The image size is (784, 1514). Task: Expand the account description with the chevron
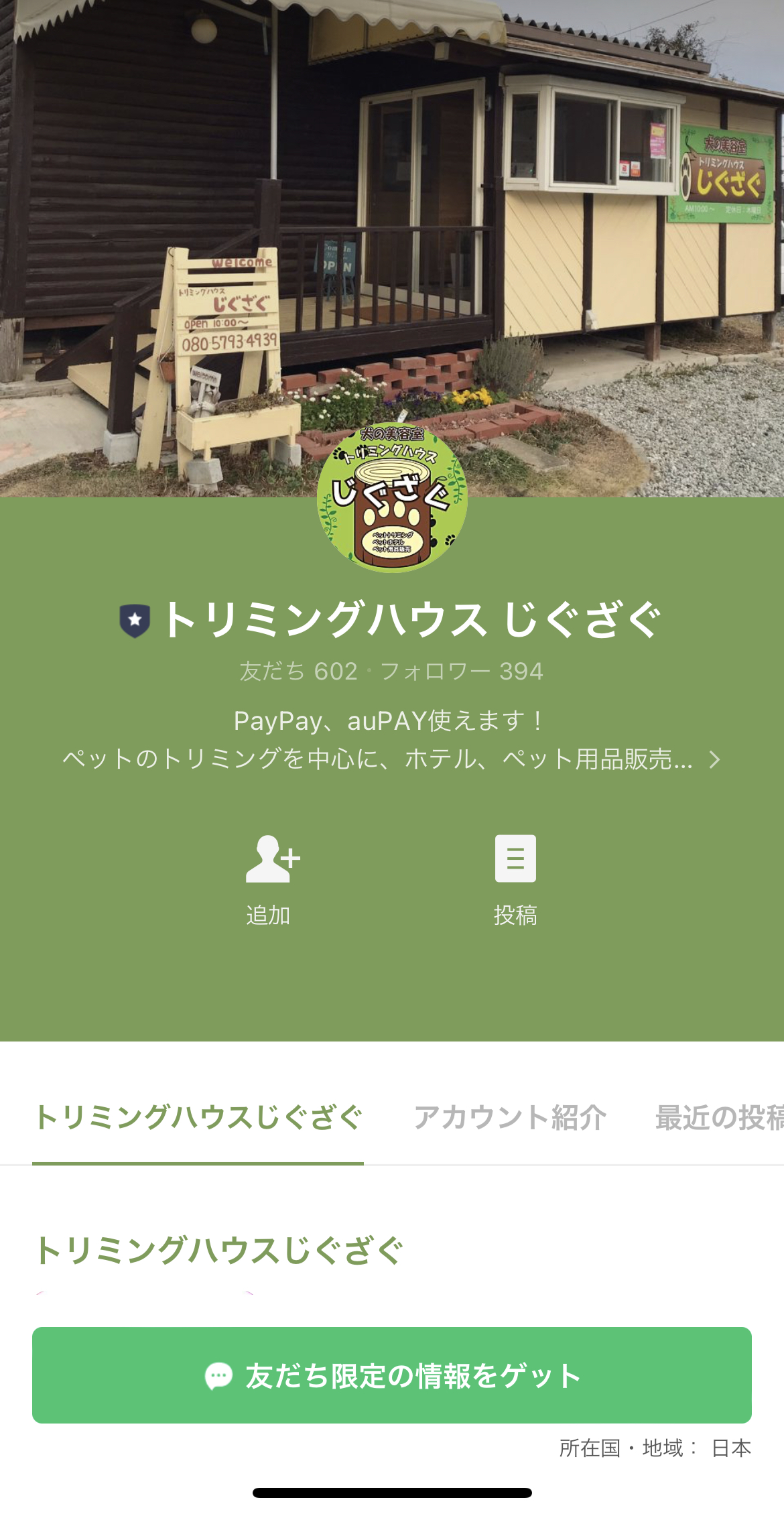tap(716, 759)
